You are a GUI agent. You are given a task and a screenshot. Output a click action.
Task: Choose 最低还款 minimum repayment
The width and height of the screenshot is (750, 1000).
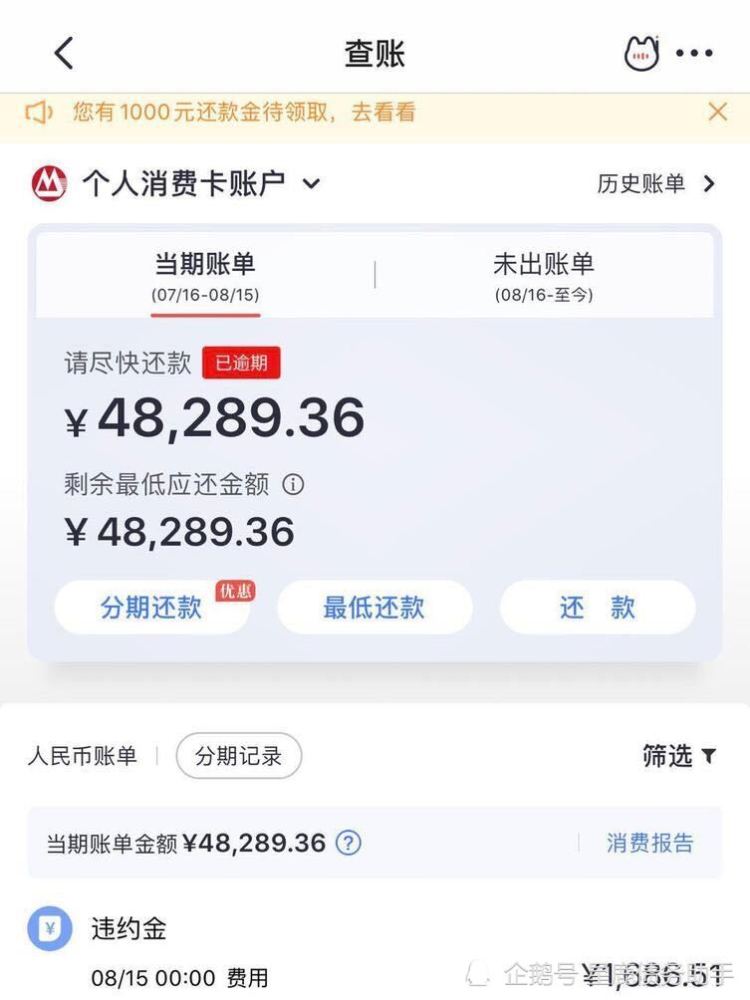[x=374, y=607]
